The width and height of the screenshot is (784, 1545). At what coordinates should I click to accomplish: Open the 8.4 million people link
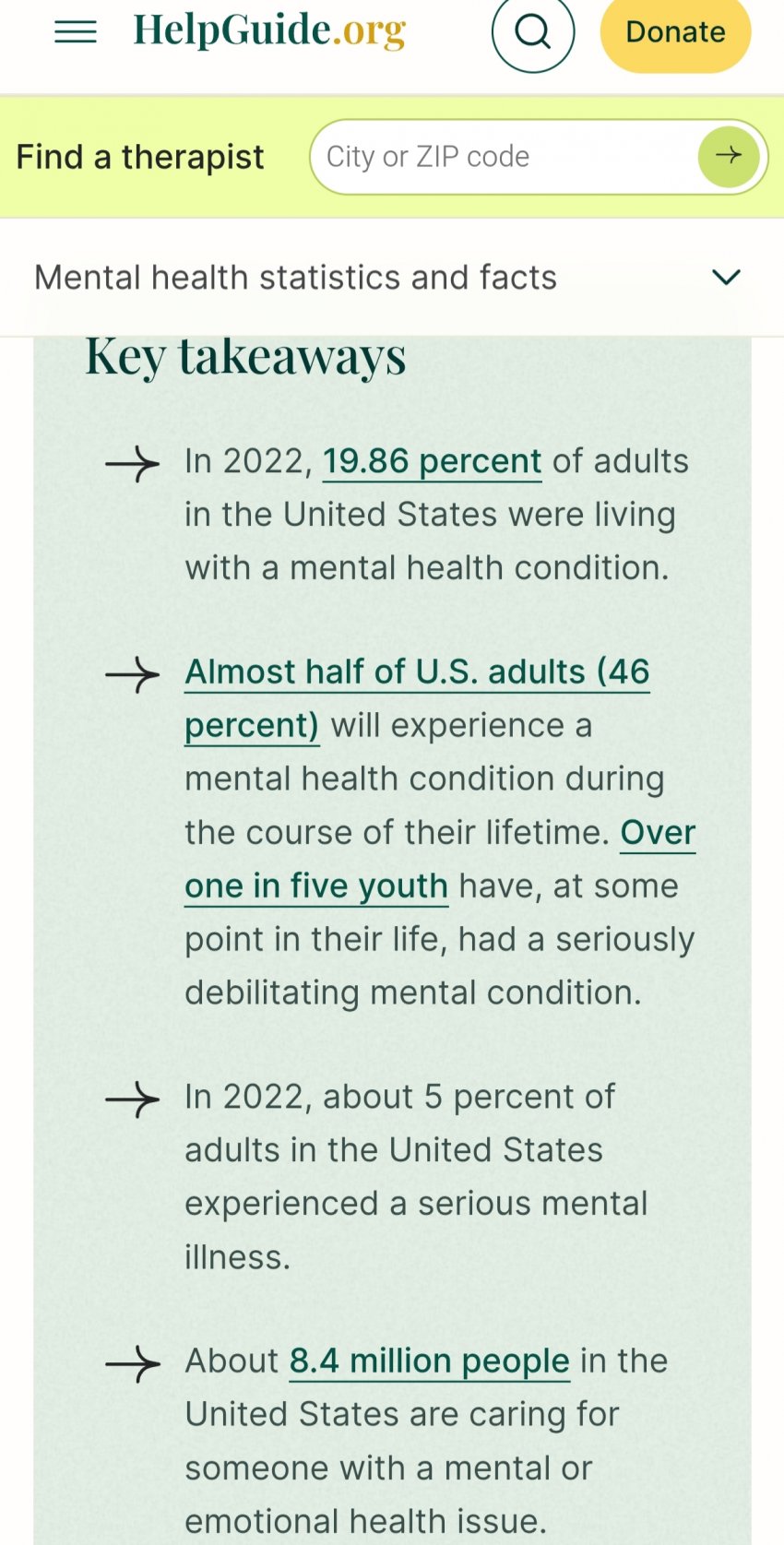coord(430,1361)
